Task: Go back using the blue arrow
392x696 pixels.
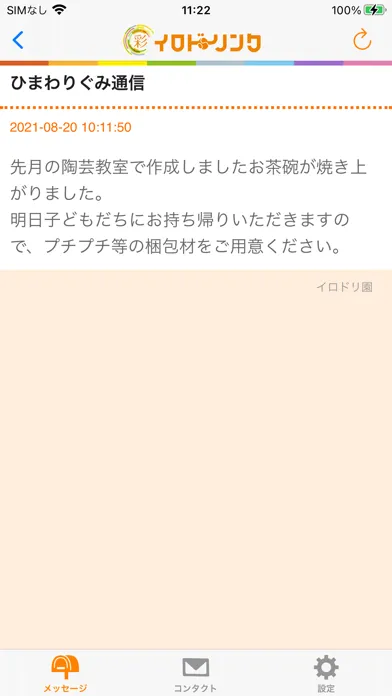Action: pyautogui.click(x=18, y=40)
